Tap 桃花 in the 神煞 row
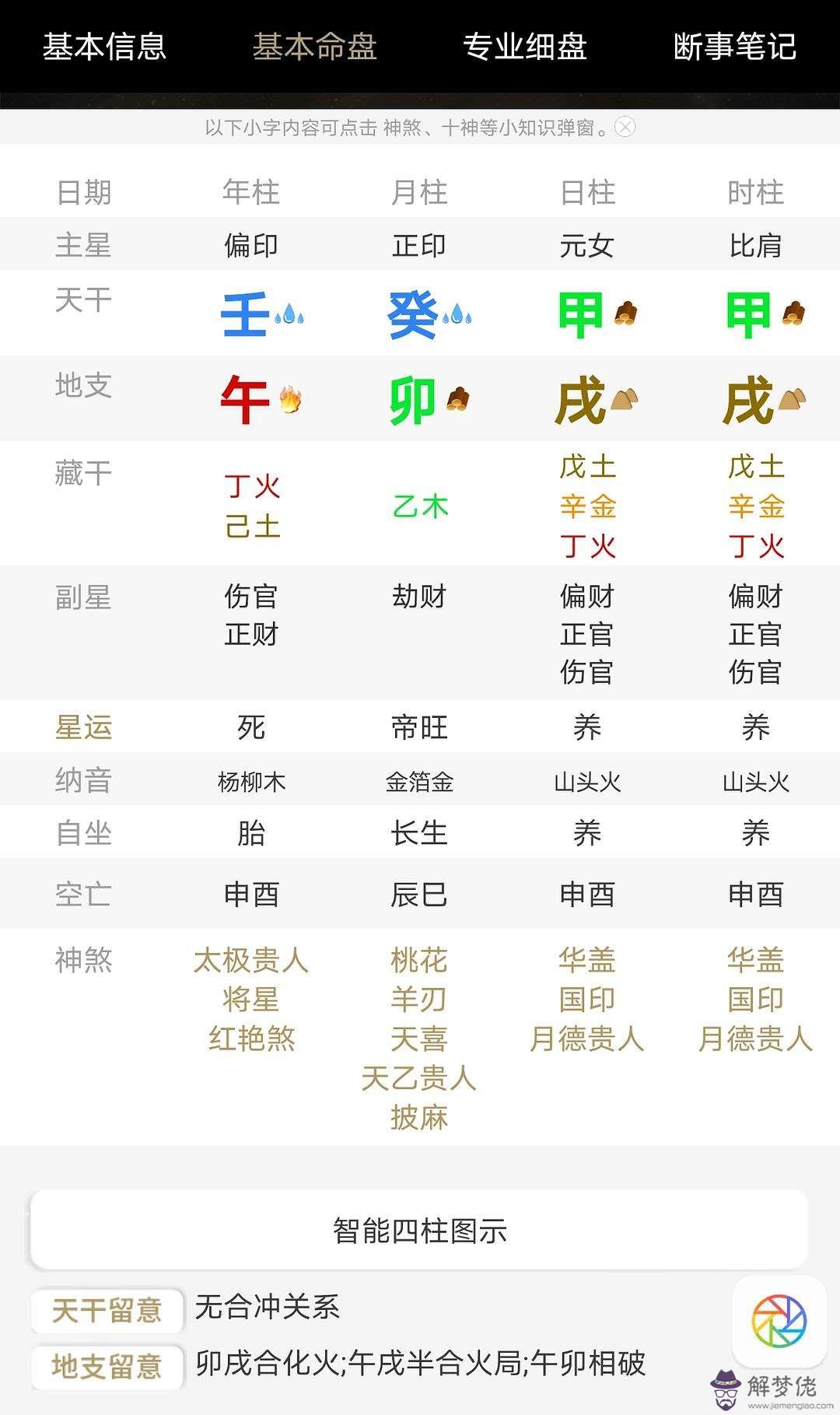840x1415 pixels. (x=419, y=960)
